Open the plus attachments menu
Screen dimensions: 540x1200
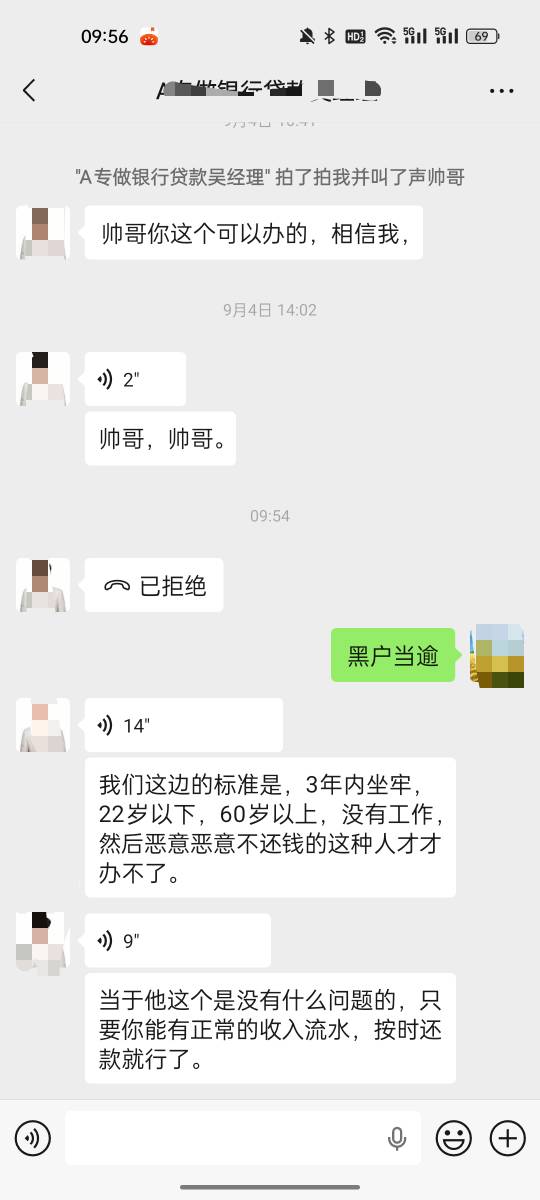[508, 1138]
